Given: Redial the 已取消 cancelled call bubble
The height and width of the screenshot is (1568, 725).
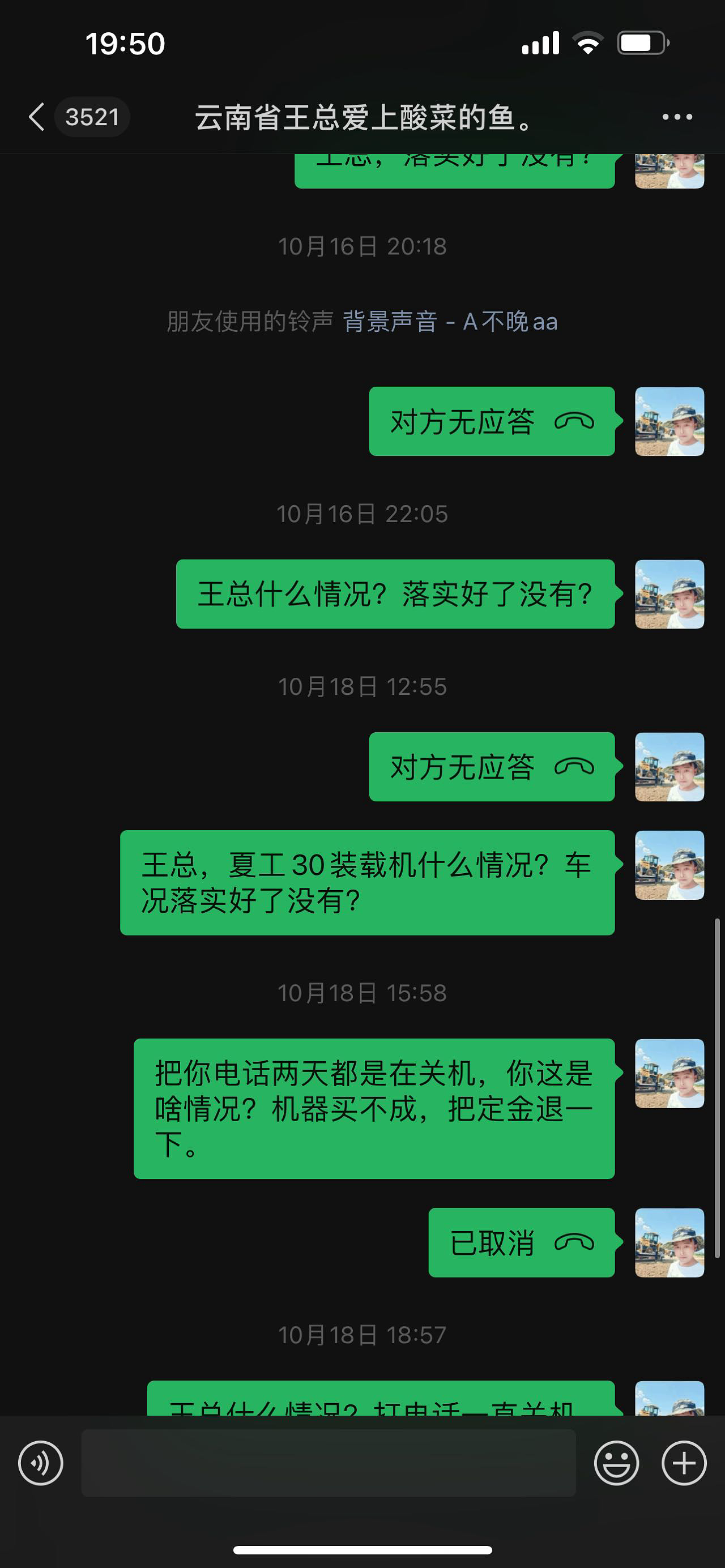Looking at the screenshot, I should [521, 1242].
